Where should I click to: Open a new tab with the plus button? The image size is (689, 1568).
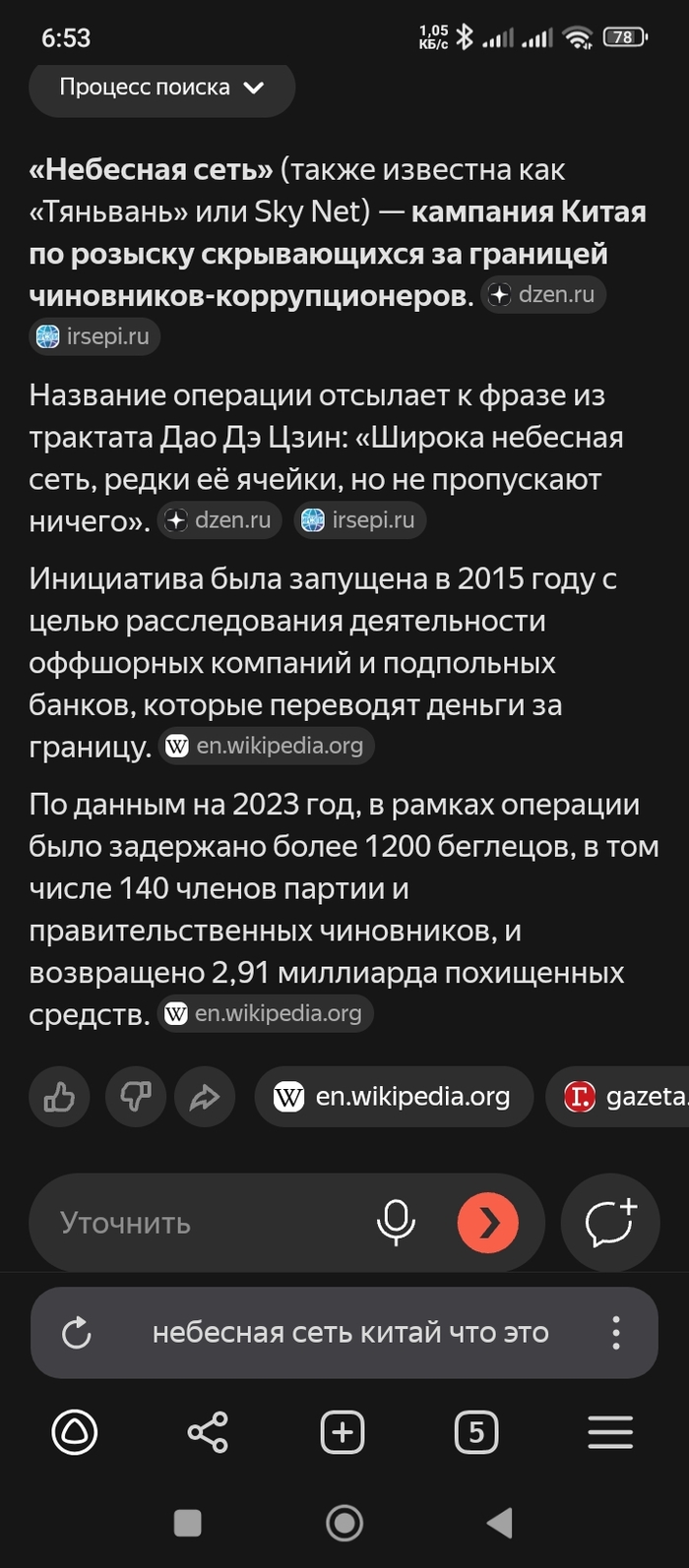pyautogui.click(x=343, y=1432)
